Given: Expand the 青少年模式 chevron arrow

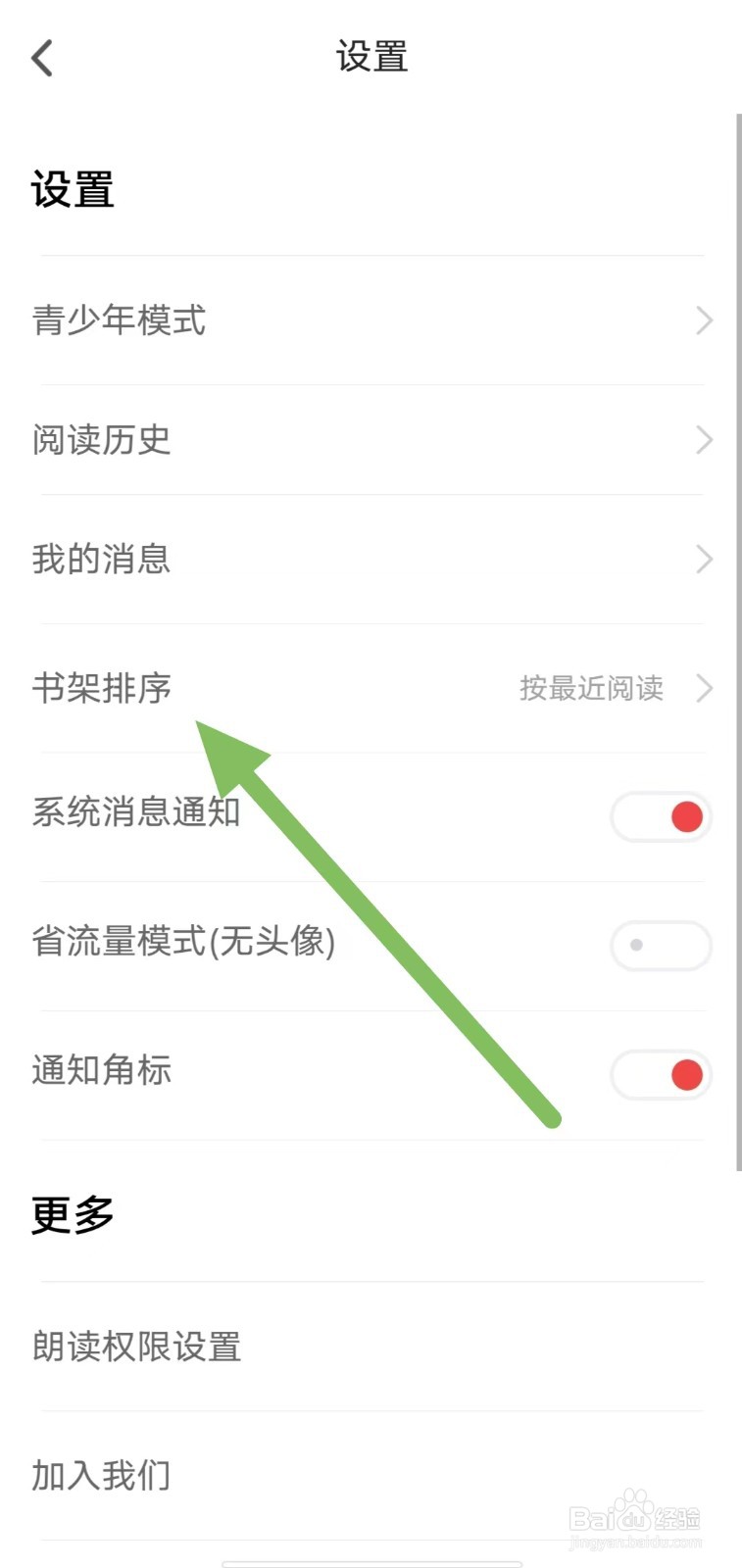Looking at the screenshot, I should pyautogui.click(x=702, y=320).
